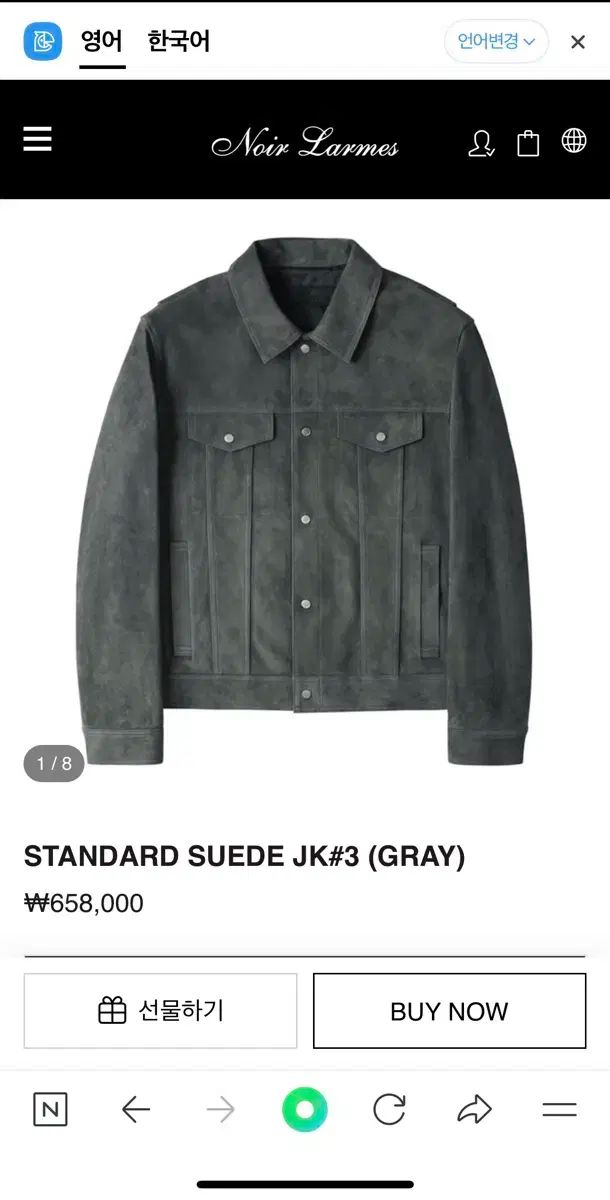Open the 언어변경 dropdown
The height and width of the screenshot is (1200, 610).
(x=496, y=42)
